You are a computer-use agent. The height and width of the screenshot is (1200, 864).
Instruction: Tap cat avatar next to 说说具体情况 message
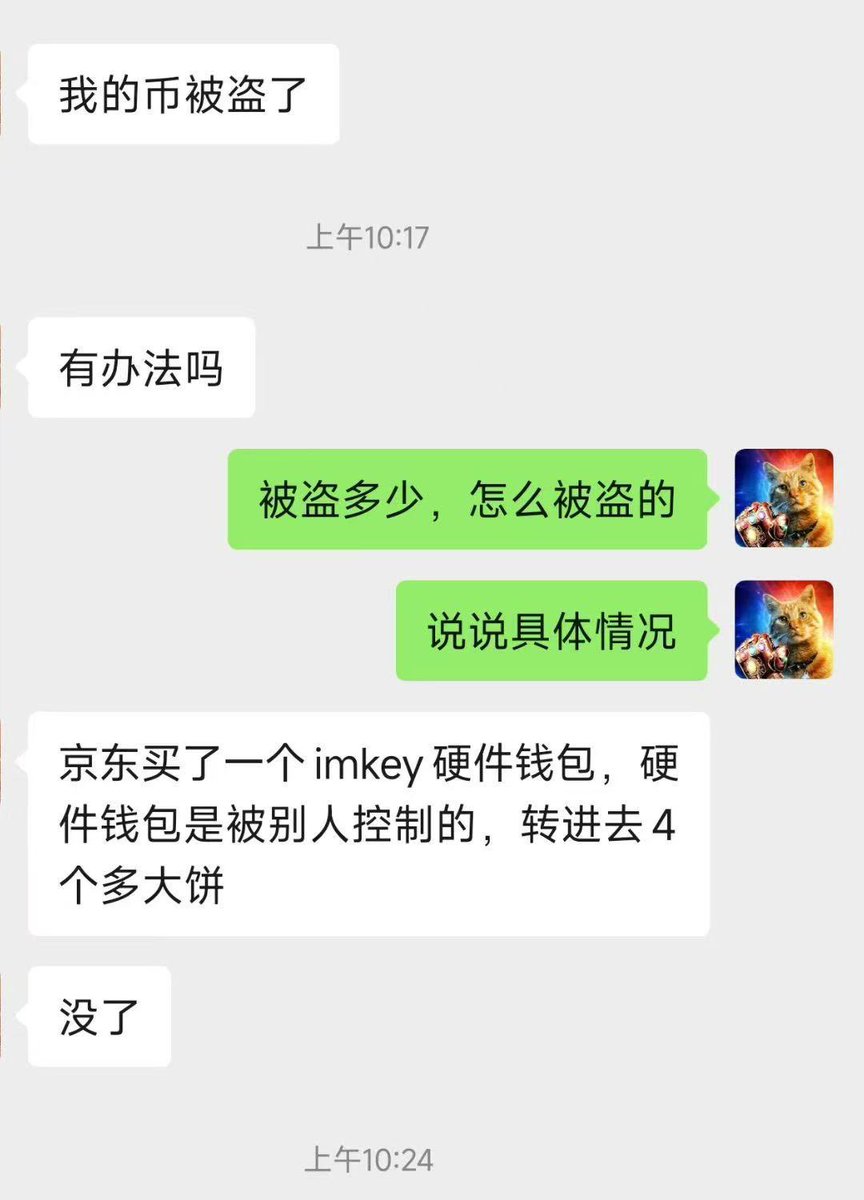click(x=784, y=630)
